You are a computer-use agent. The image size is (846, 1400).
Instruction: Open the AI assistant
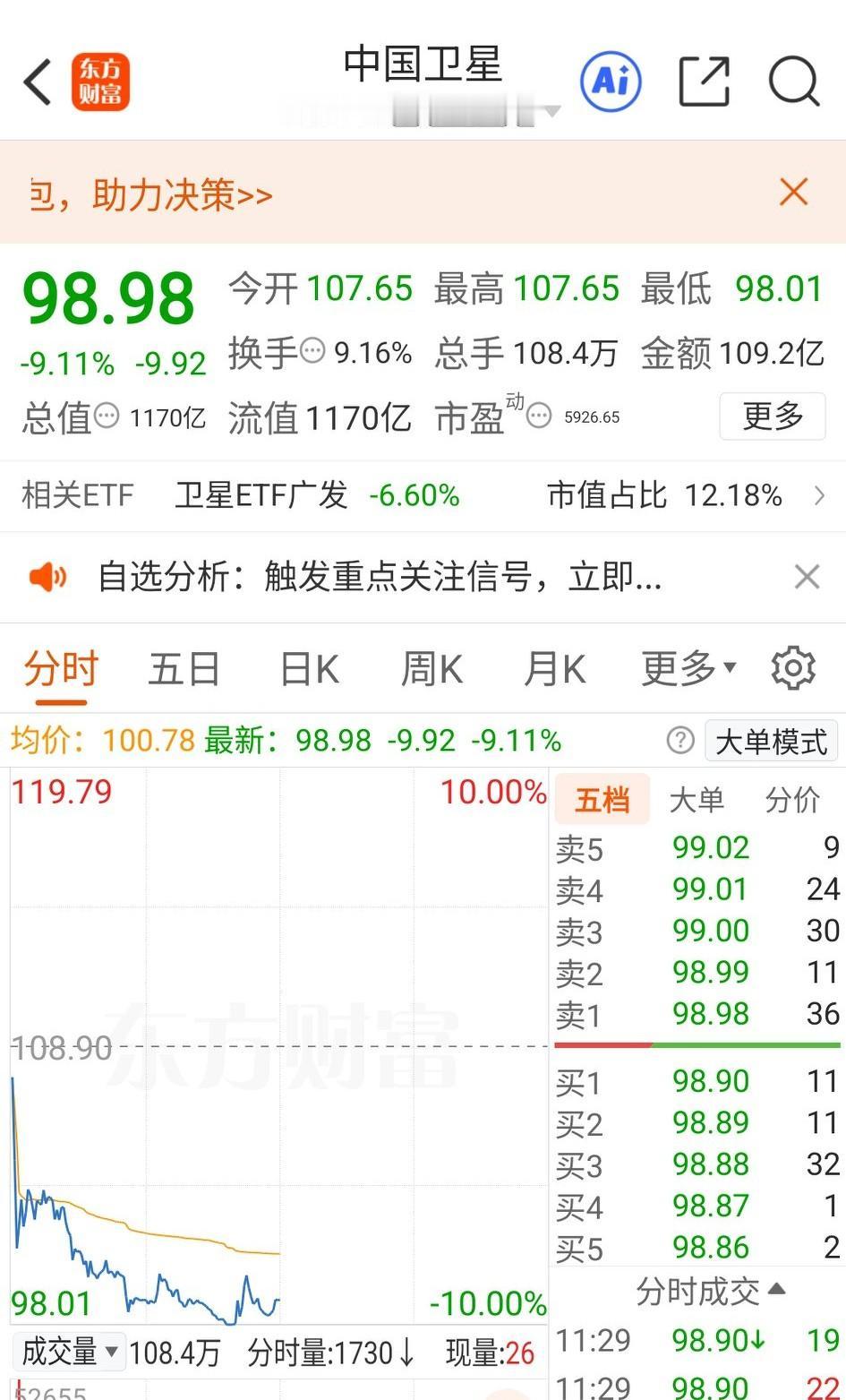(611, 81)
